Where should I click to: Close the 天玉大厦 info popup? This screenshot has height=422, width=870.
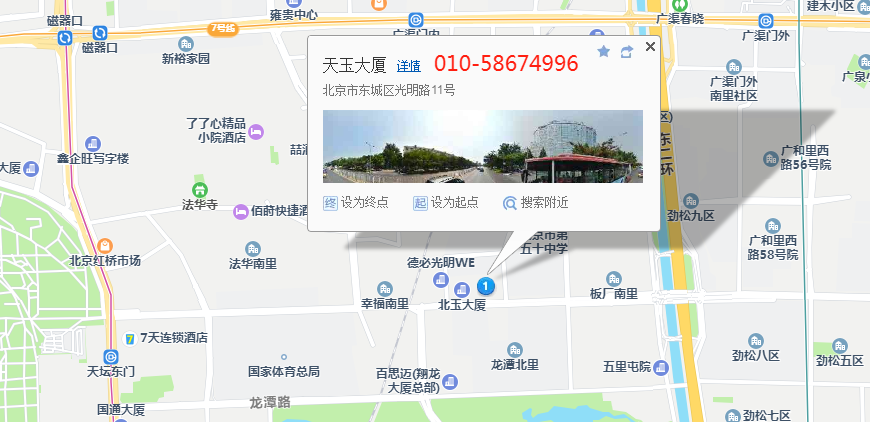[x=650, y=47]
